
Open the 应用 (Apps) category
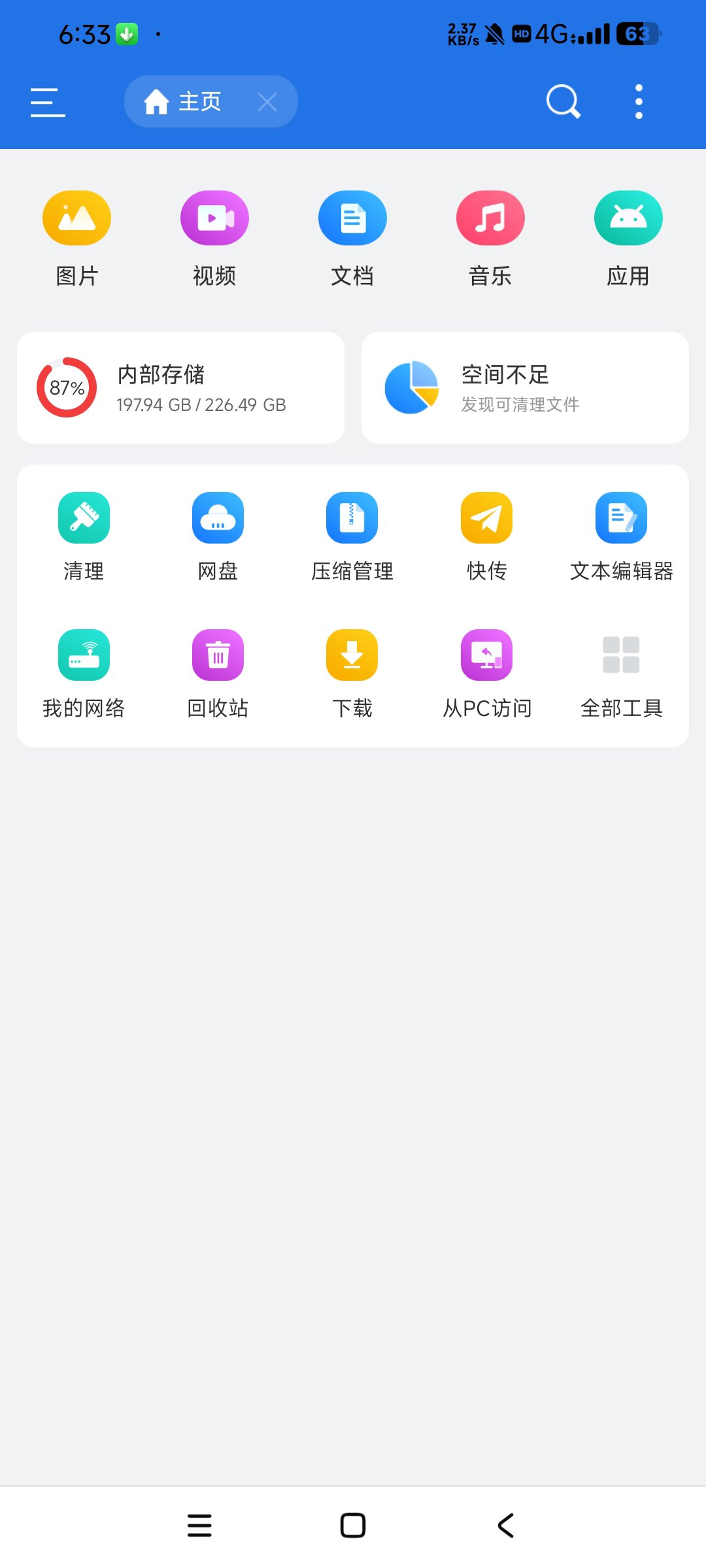click(628, 238)
